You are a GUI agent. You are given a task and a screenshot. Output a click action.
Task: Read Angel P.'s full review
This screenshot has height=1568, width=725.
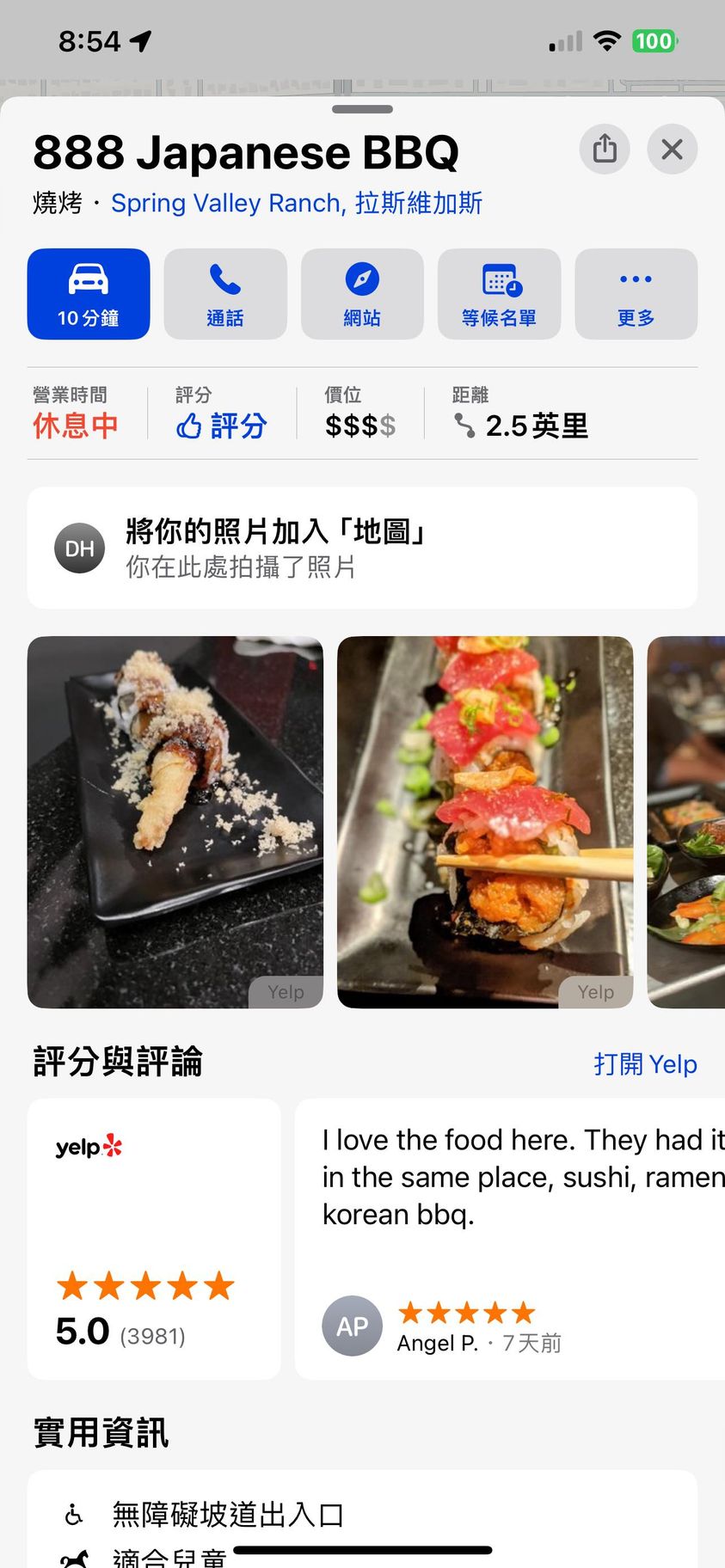pos(516,1239)
